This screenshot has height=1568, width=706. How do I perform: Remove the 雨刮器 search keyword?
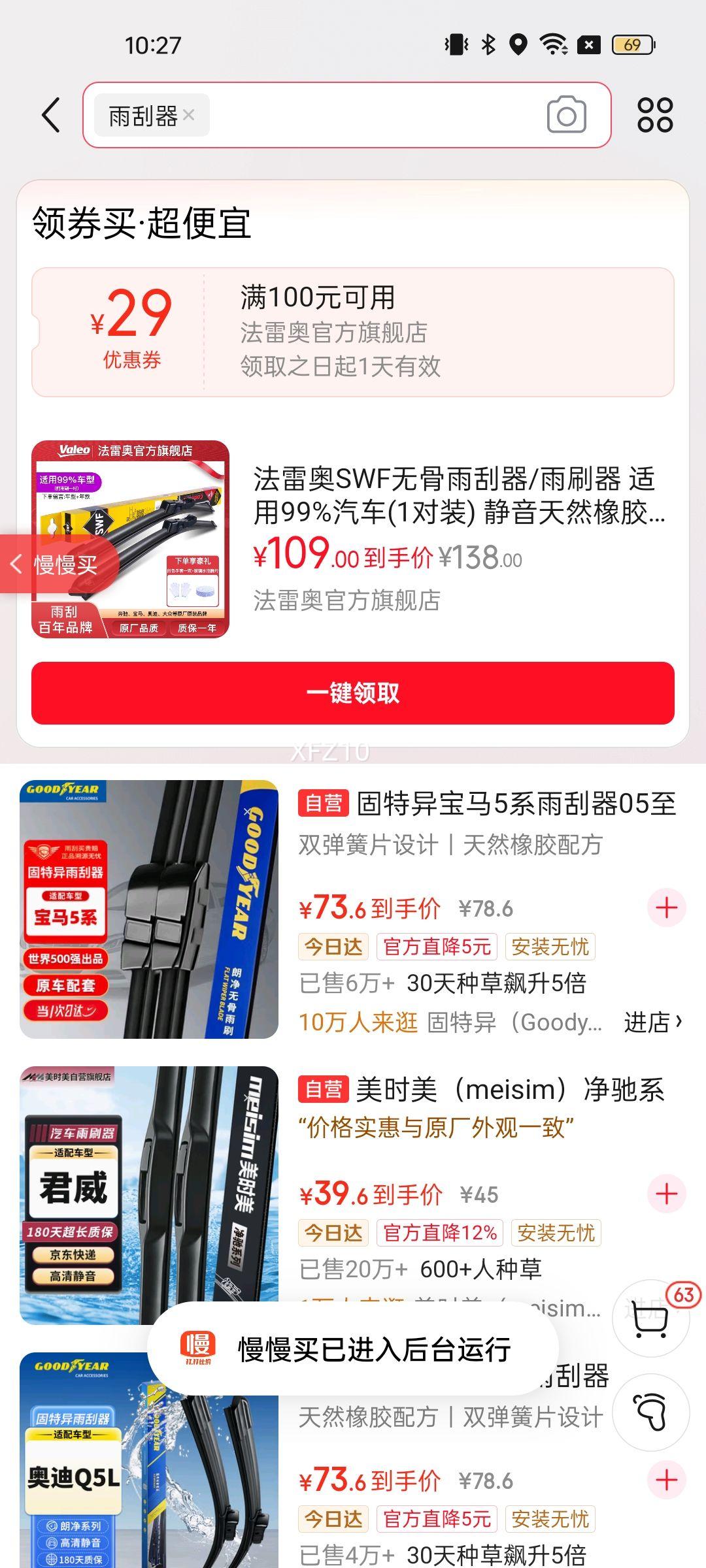[189, 115]
